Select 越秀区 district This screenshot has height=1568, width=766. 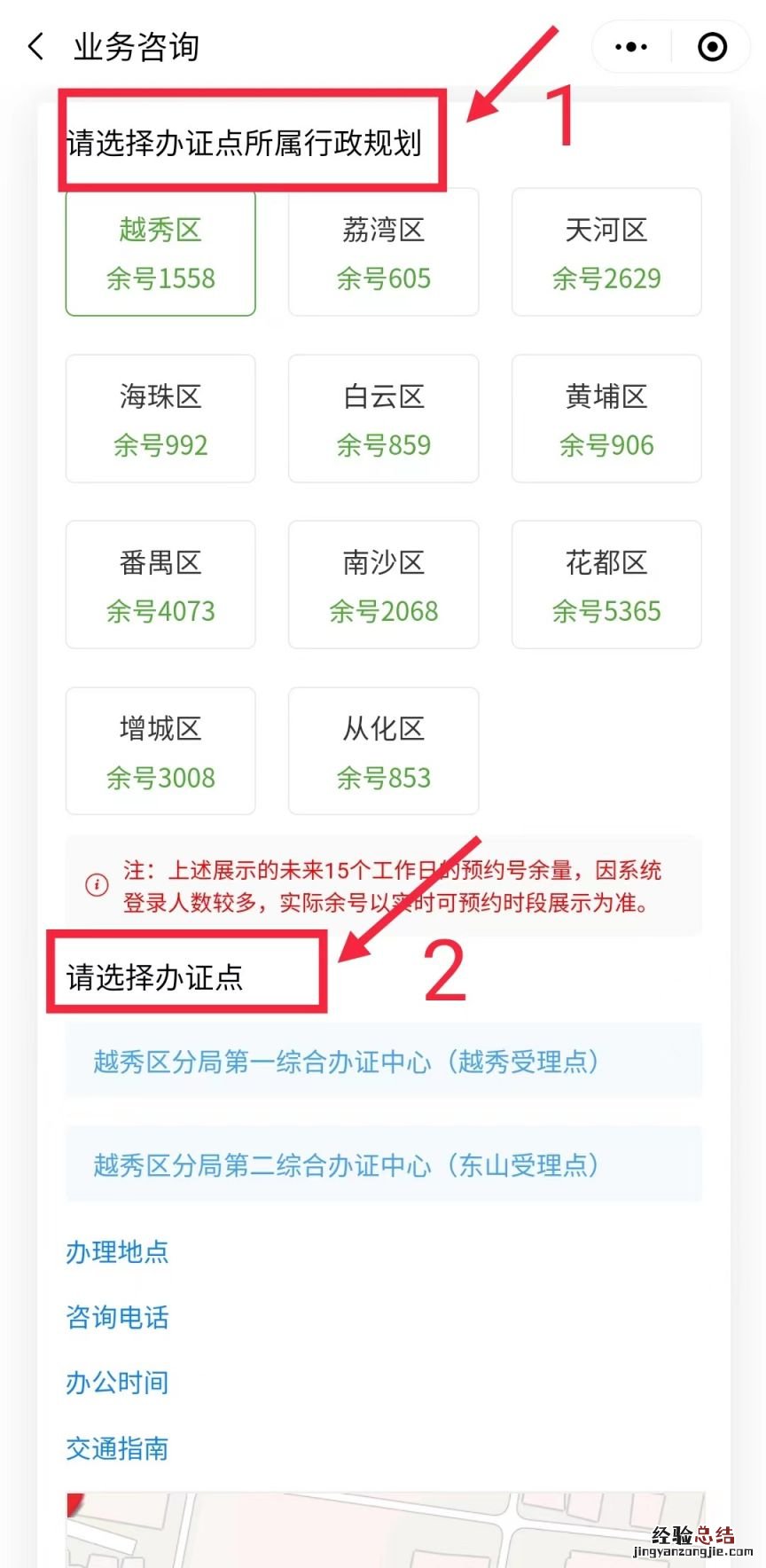[x=160, y=253]
